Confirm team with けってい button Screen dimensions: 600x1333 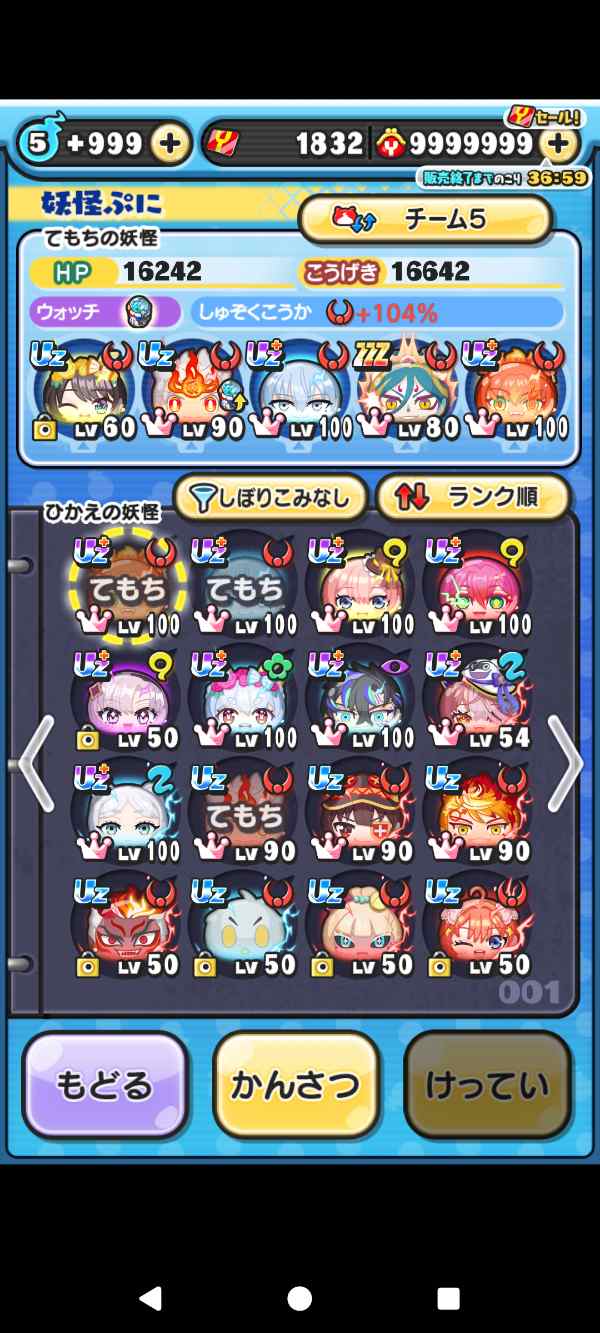(x=487, y=1086)
